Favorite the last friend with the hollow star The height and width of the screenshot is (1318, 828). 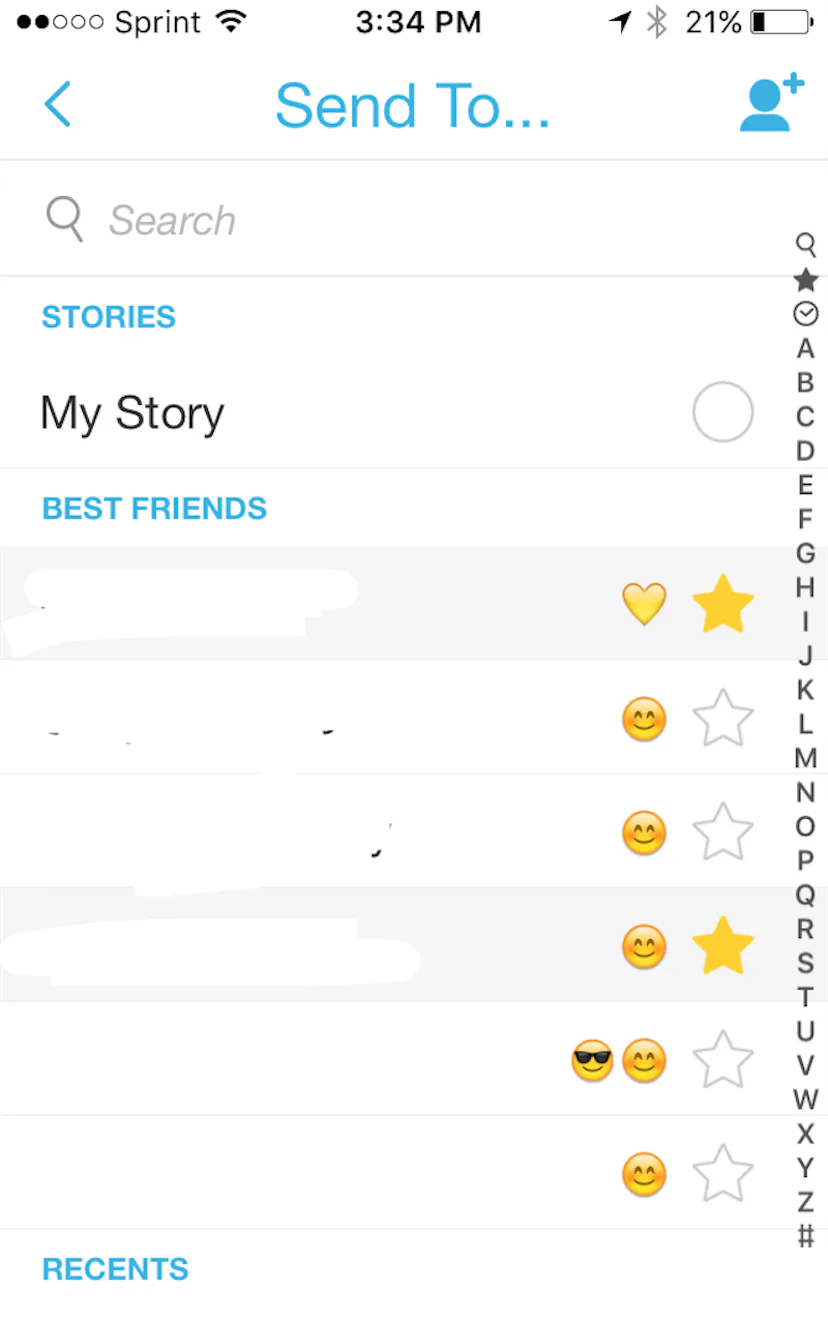pyautogui.click(x=722, y=1174)
